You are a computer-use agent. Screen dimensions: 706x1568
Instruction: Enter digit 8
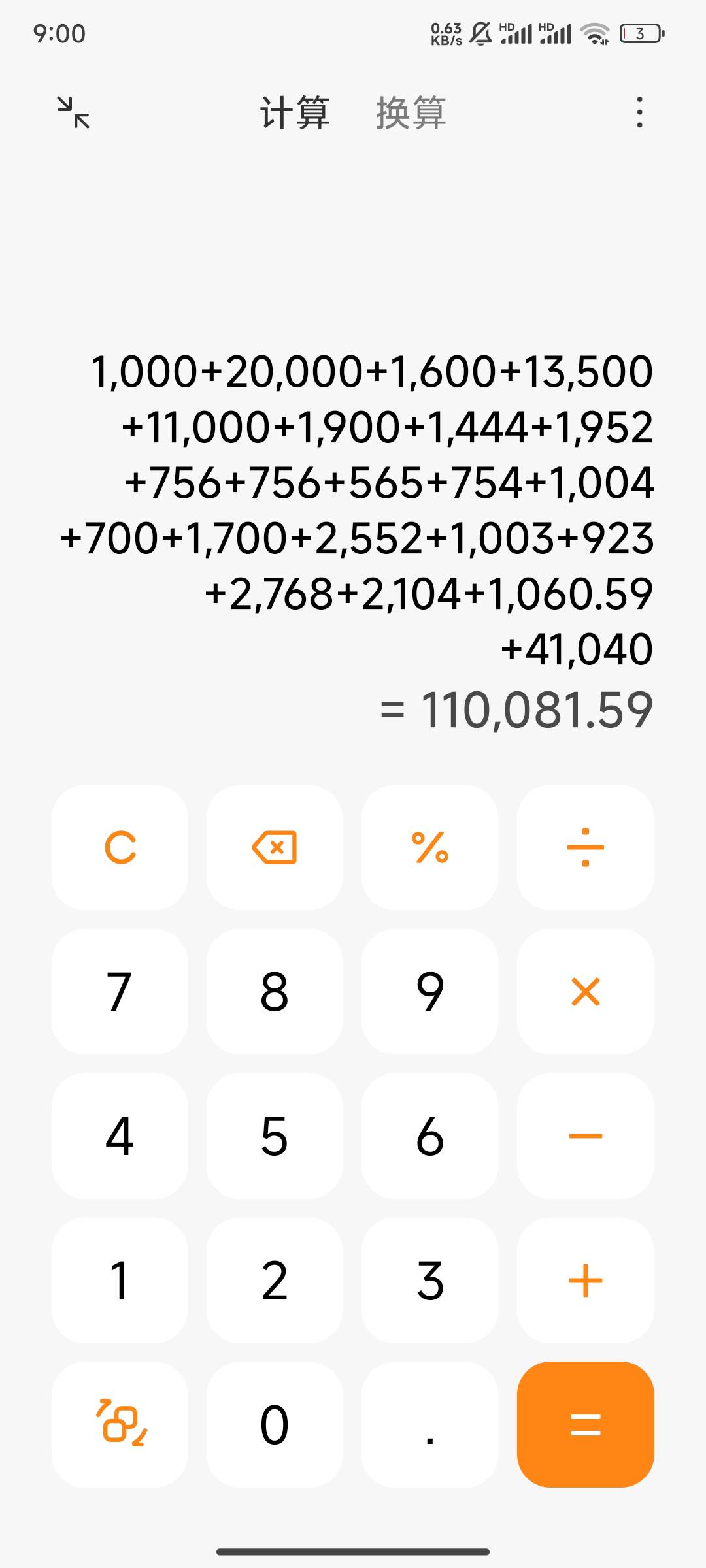(x=275, y=992)
